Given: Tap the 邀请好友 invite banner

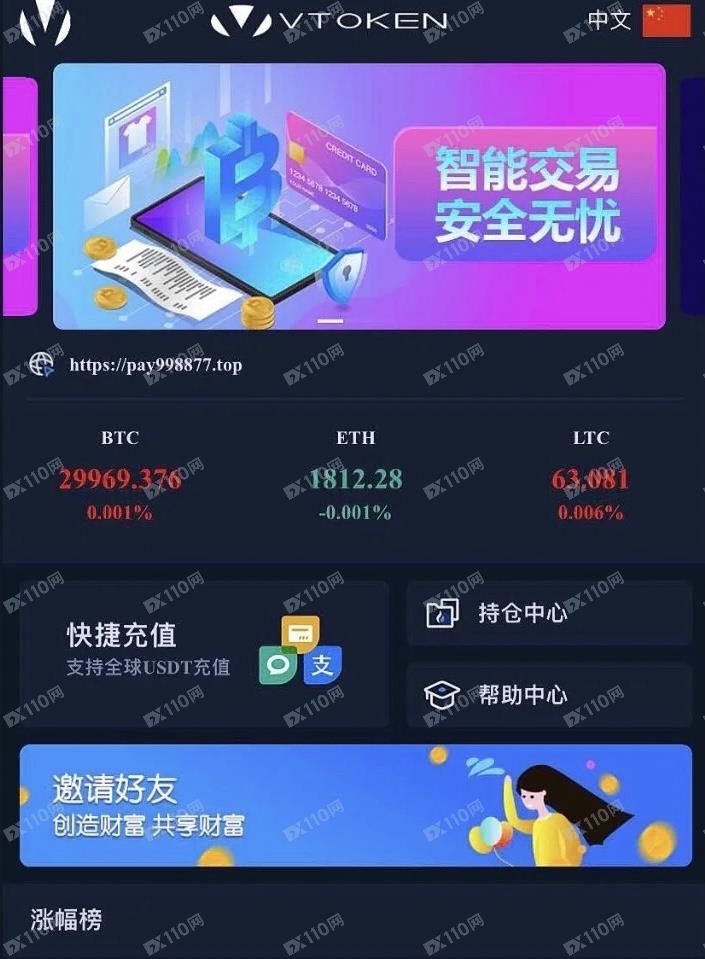Looking at the screenshot, I should click(355, 805).
